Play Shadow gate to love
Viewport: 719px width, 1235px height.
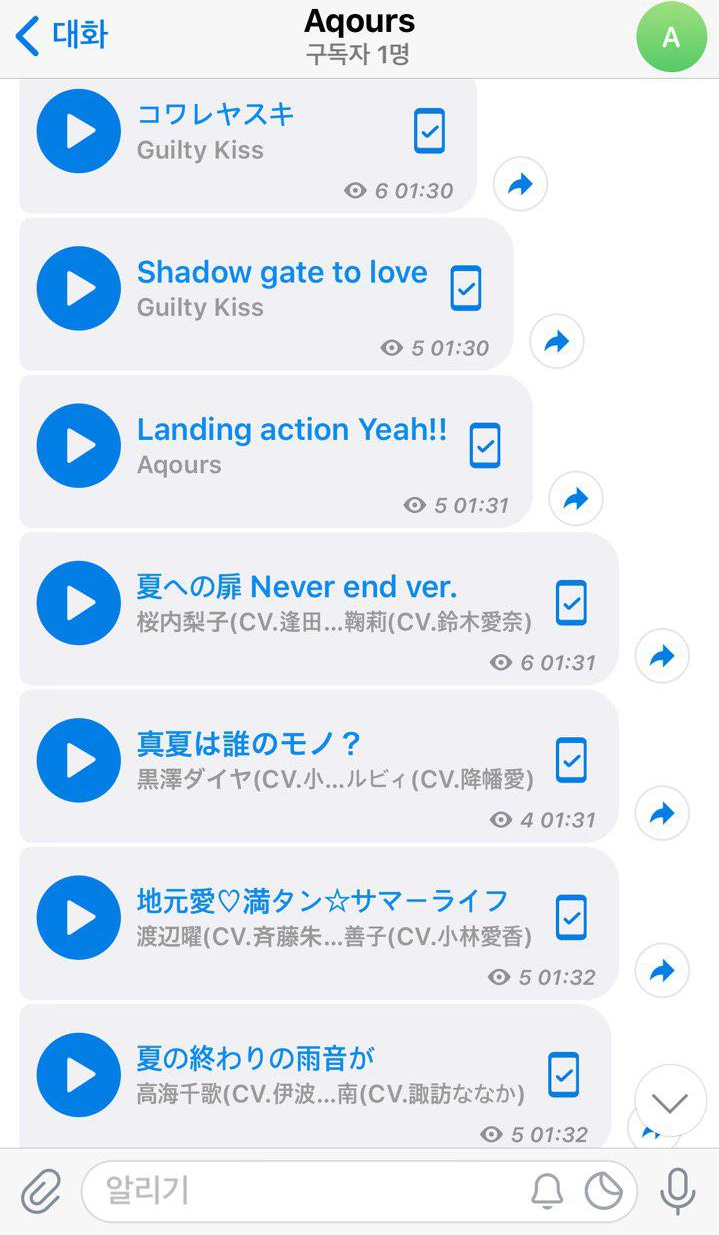click(x=79, y=289)
